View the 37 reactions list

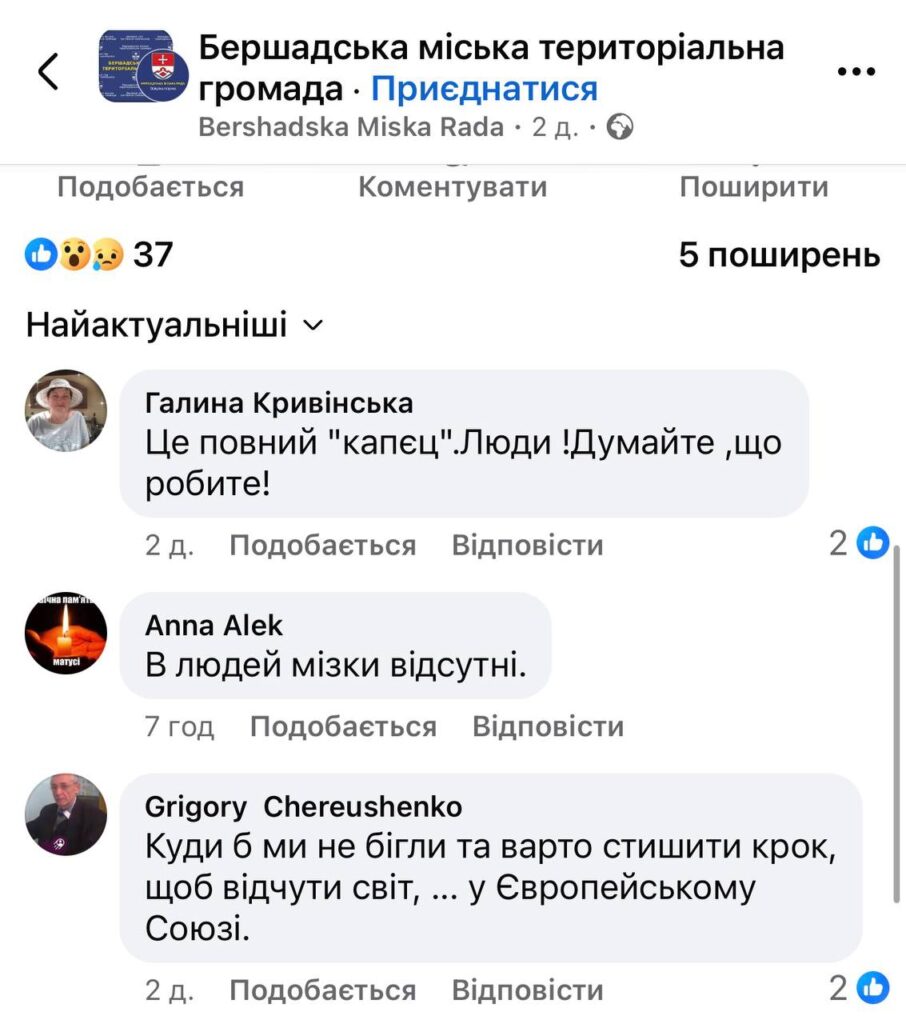click(100, 255)
